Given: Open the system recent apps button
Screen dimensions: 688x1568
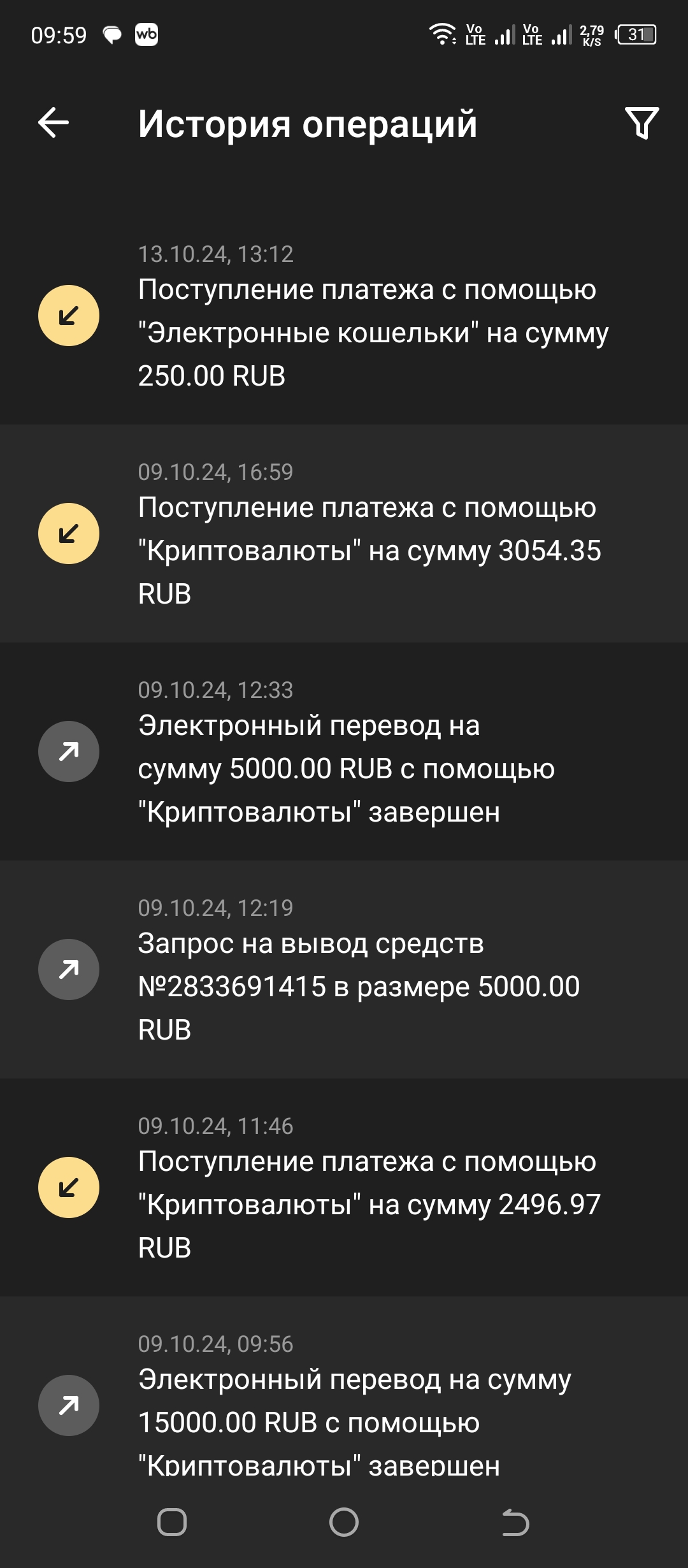Looking at the screenshot, I should point(172,1523).
